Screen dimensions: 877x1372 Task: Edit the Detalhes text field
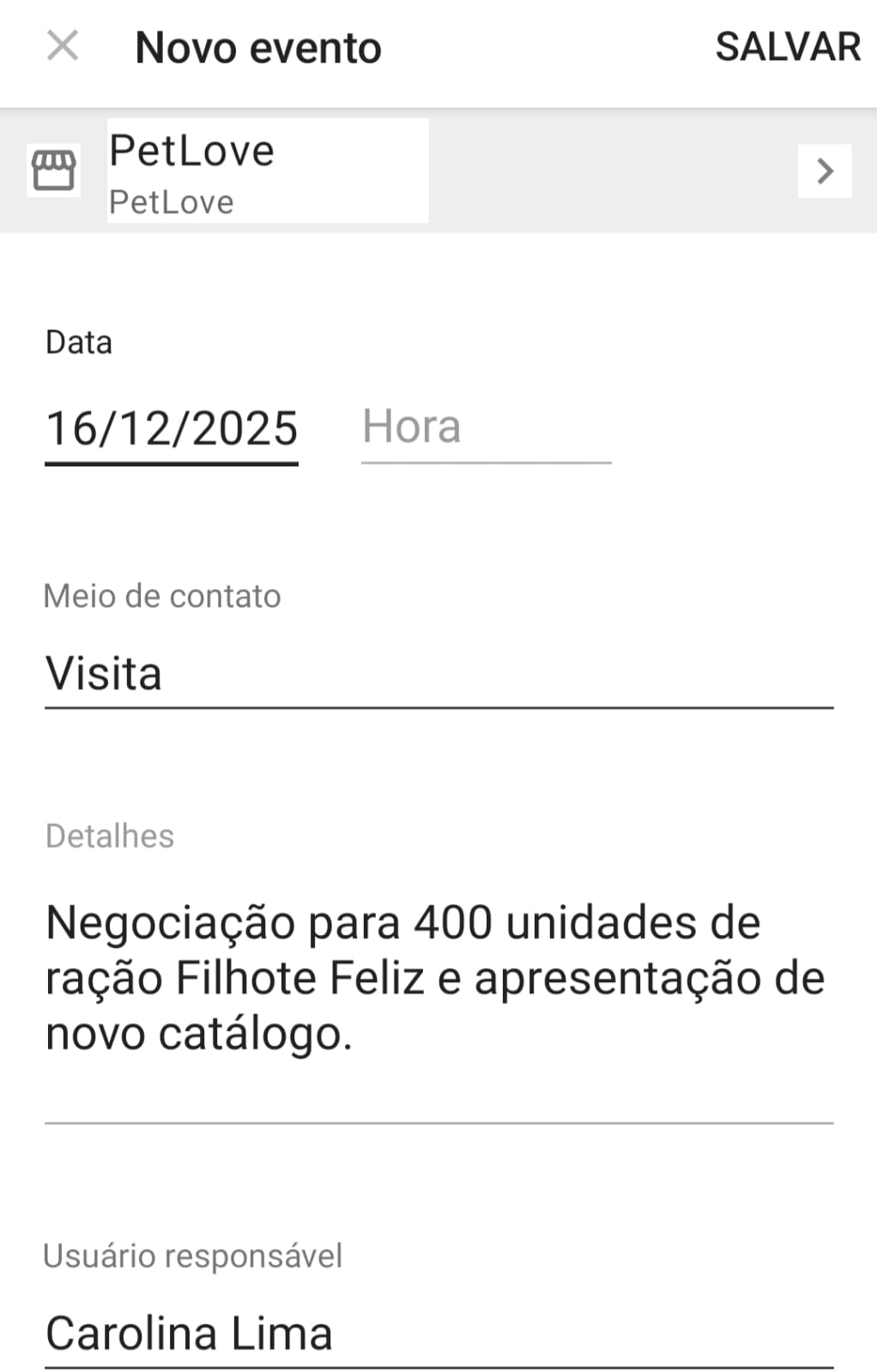coord(438,979)
